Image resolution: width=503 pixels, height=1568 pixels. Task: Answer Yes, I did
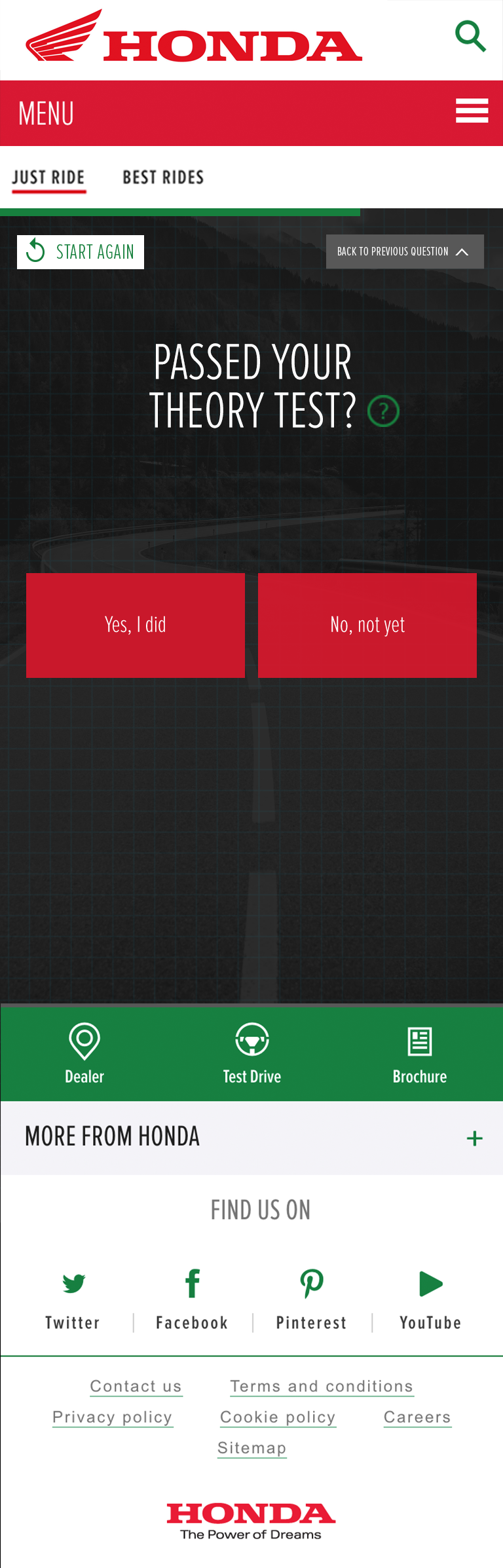(x=136, y=625)
